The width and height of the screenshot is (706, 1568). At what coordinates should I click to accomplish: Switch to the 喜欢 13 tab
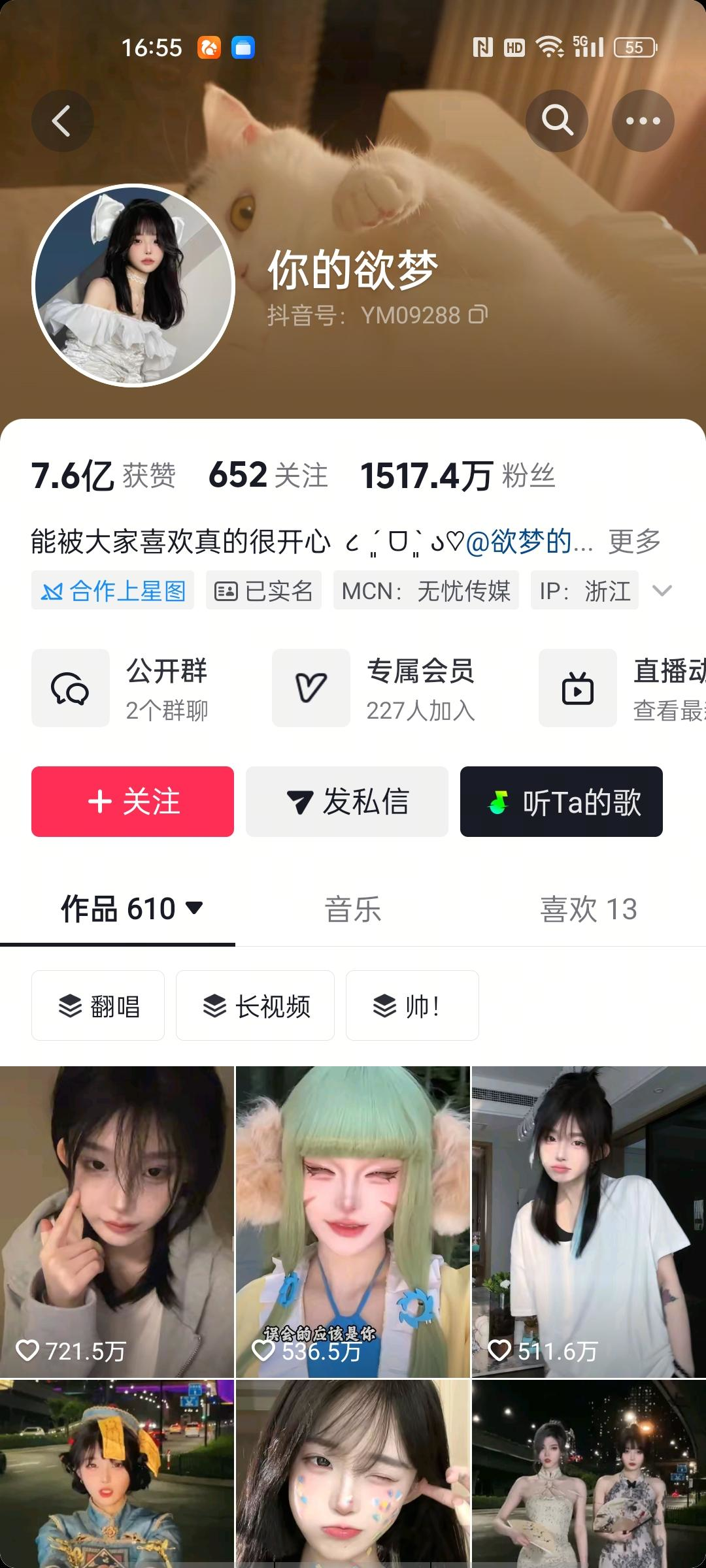[588, 909]
